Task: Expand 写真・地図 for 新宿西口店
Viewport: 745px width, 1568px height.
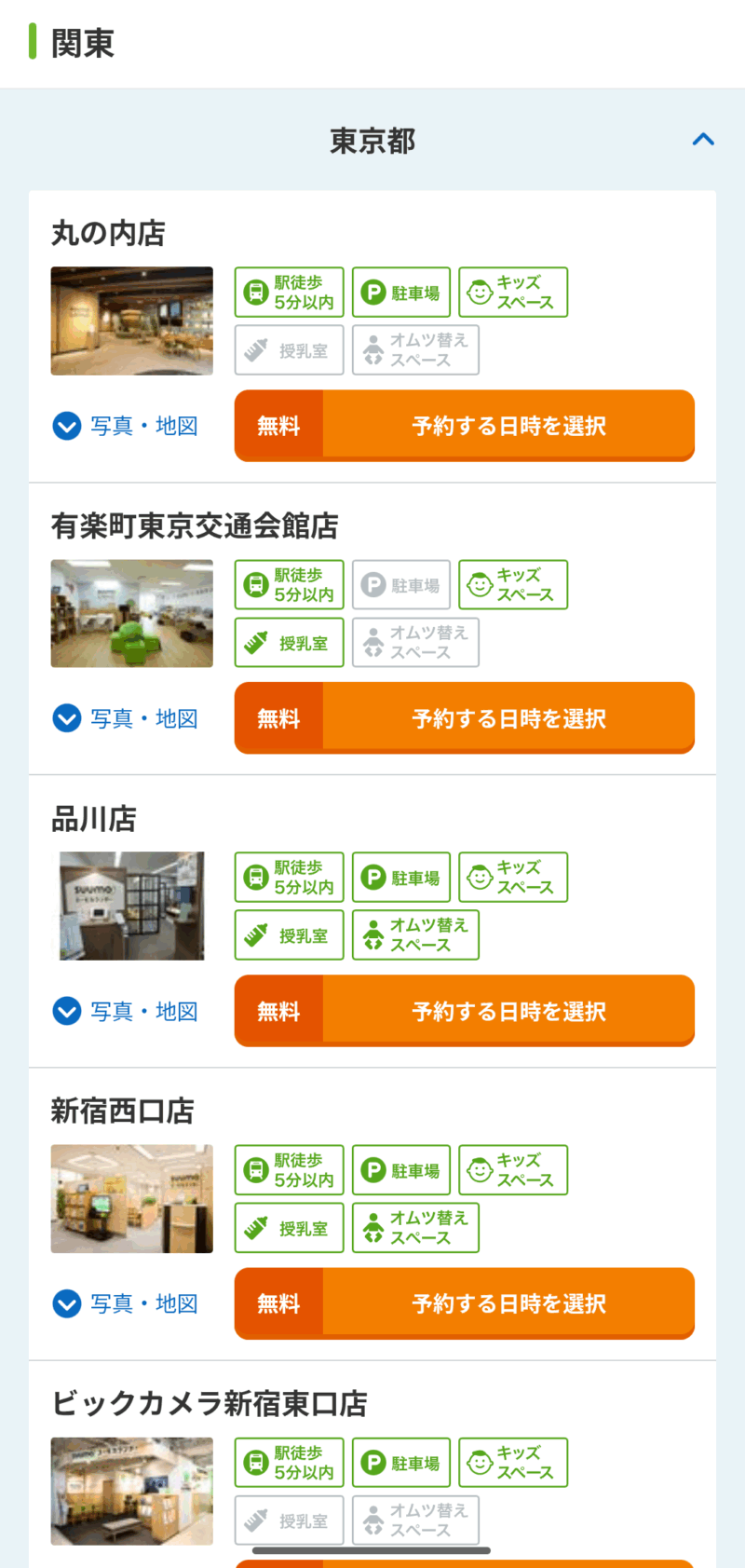Action: pos(126,1303)
